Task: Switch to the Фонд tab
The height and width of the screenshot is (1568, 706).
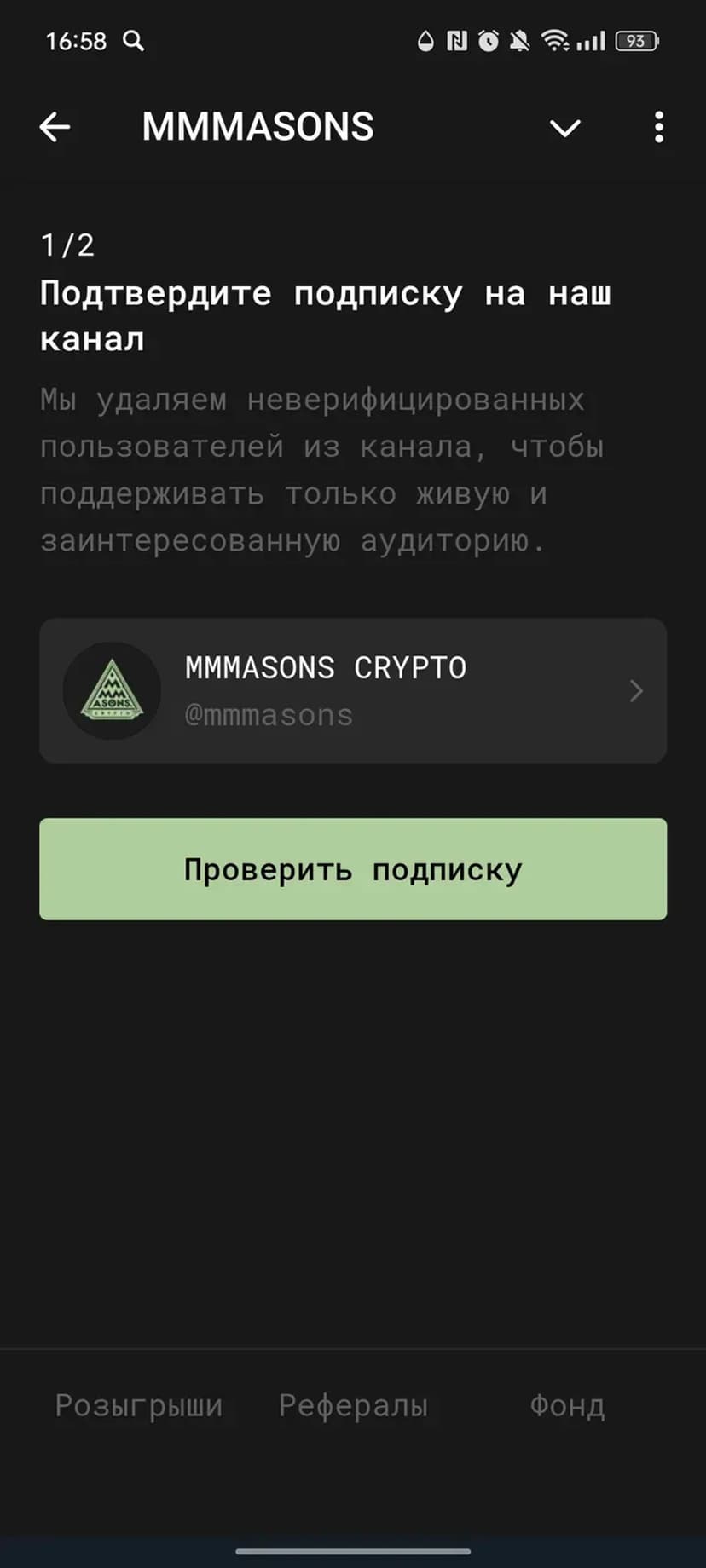Action: pyautogui.click(x=567, y=1405)
